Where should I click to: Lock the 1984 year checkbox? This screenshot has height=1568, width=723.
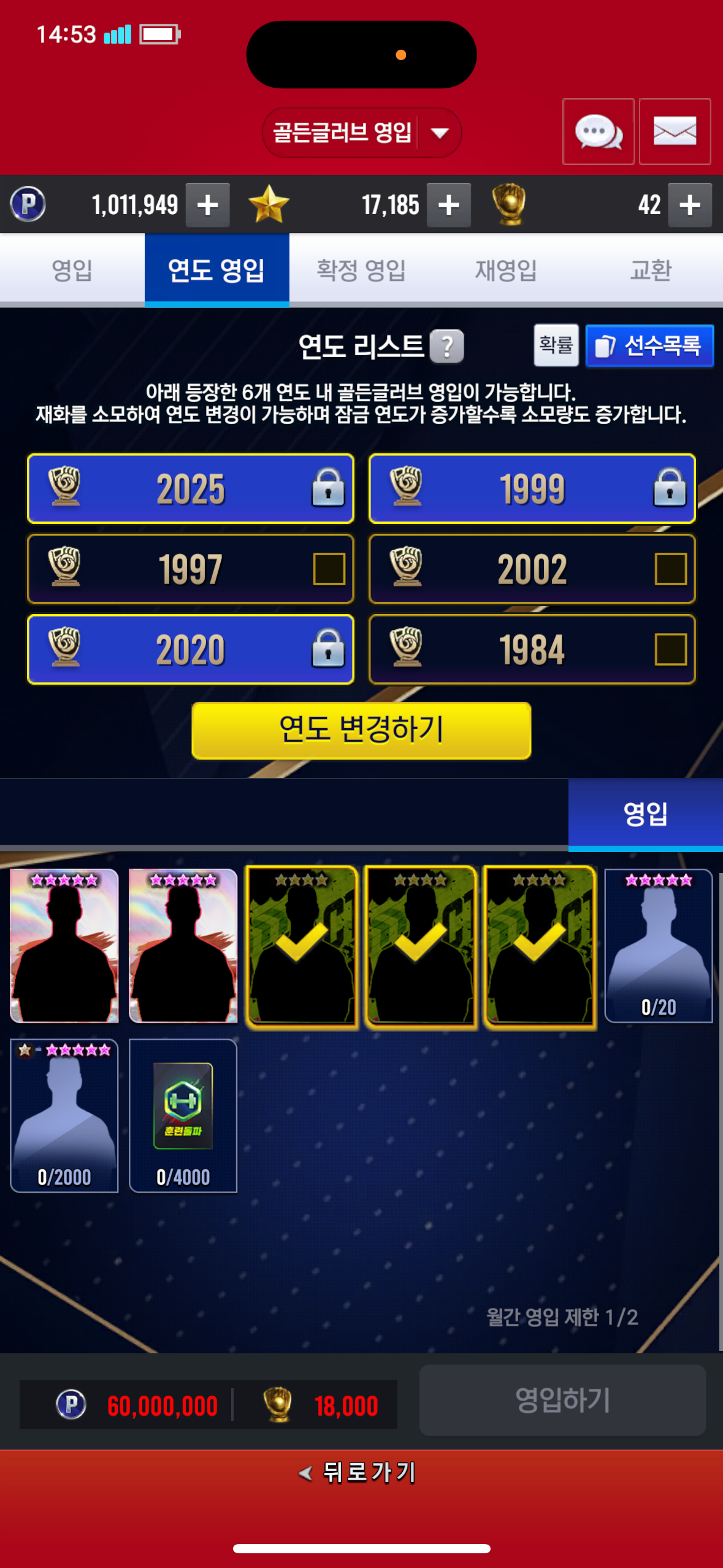[670, 649]
